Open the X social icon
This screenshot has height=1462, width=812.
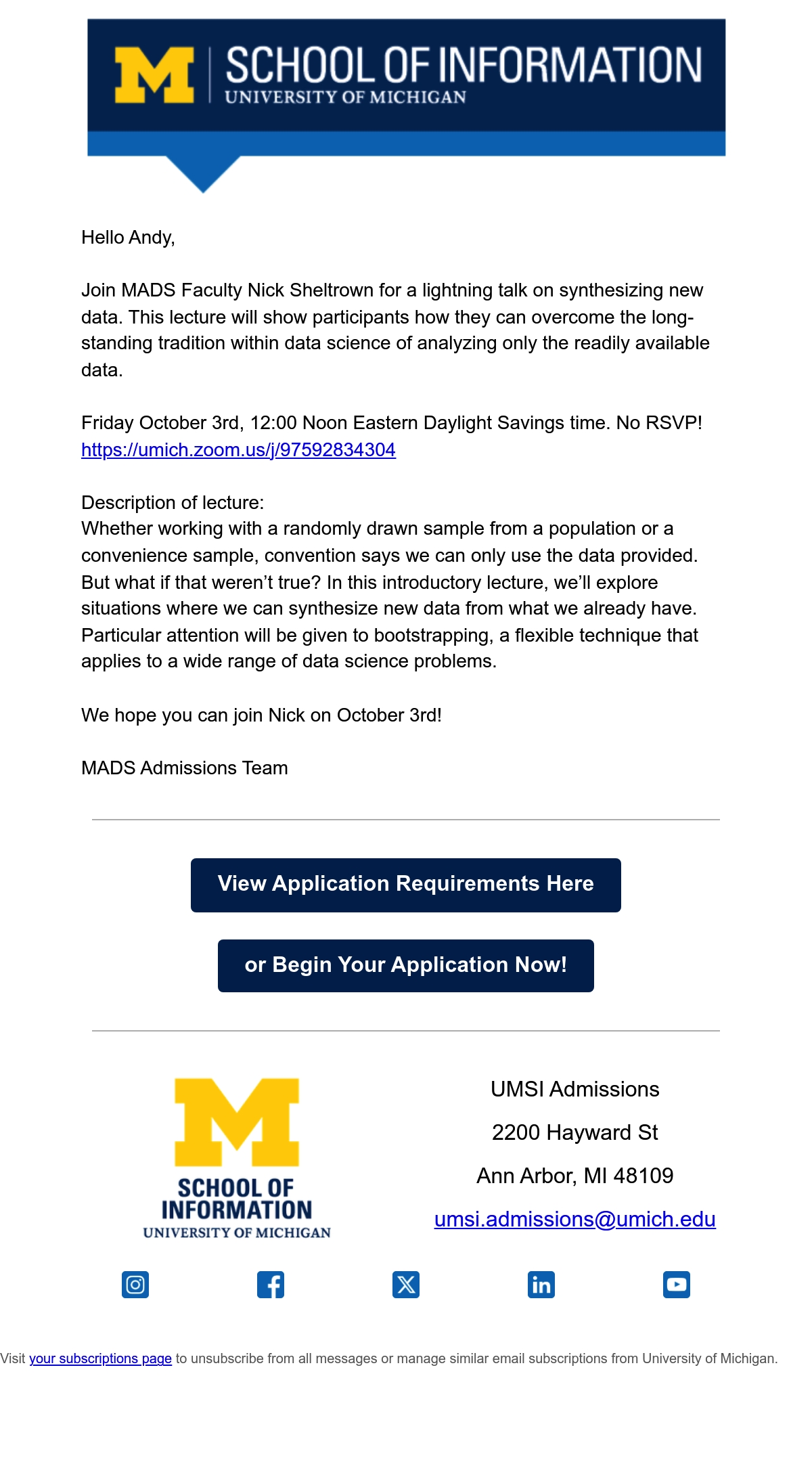(x=406, y=1285)
